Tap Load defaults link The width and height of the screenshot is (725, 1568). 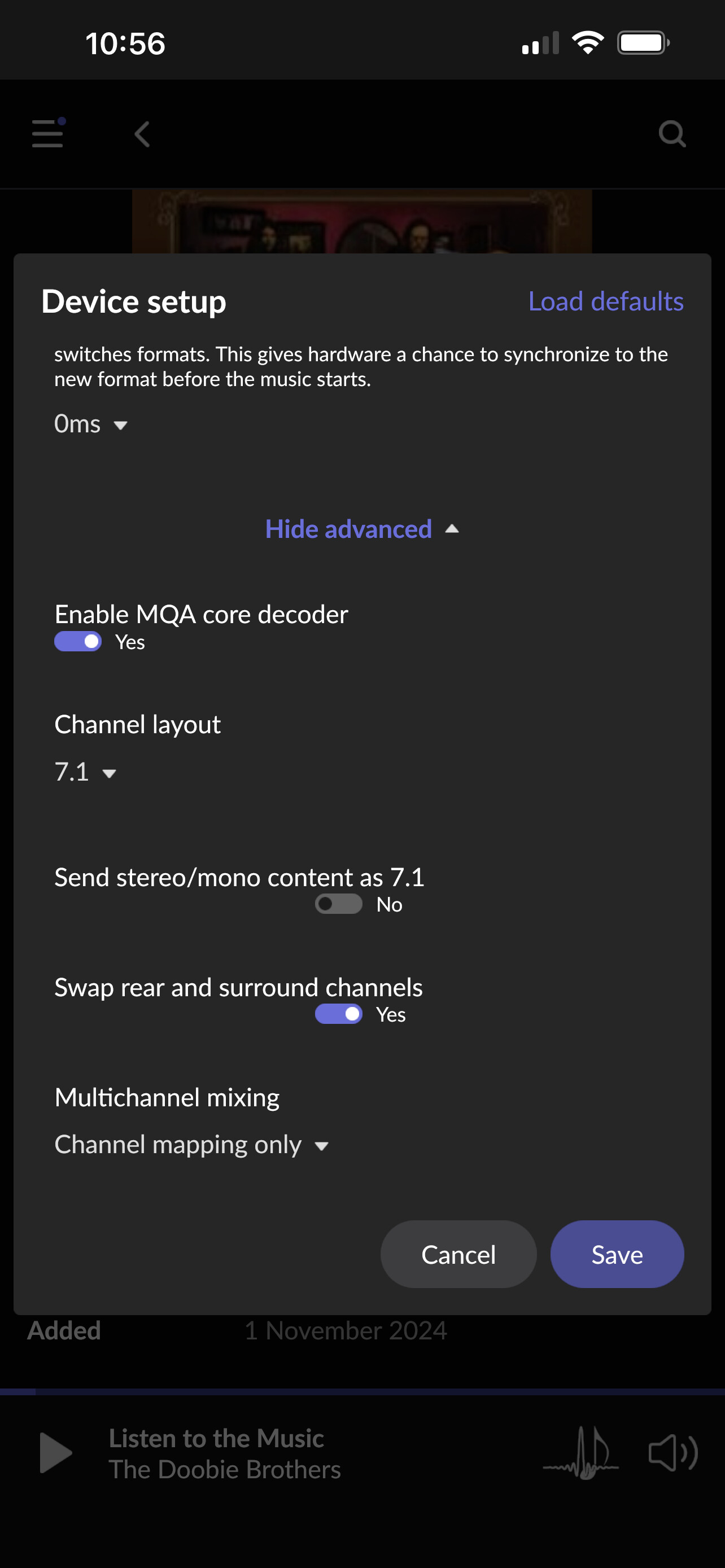click(x=606, y=301)
